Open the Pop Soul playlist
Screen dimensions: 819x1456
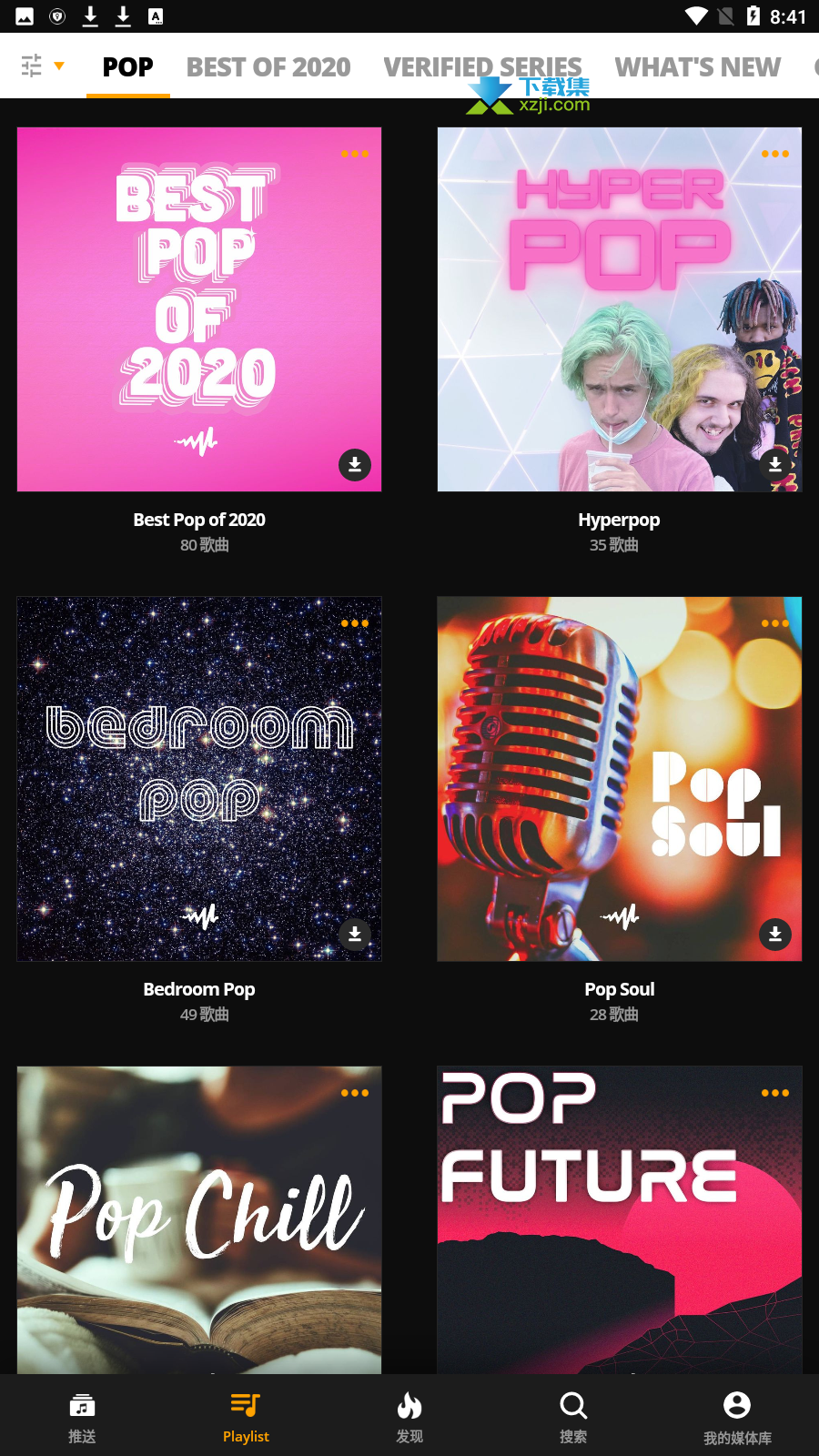(620, 779)
